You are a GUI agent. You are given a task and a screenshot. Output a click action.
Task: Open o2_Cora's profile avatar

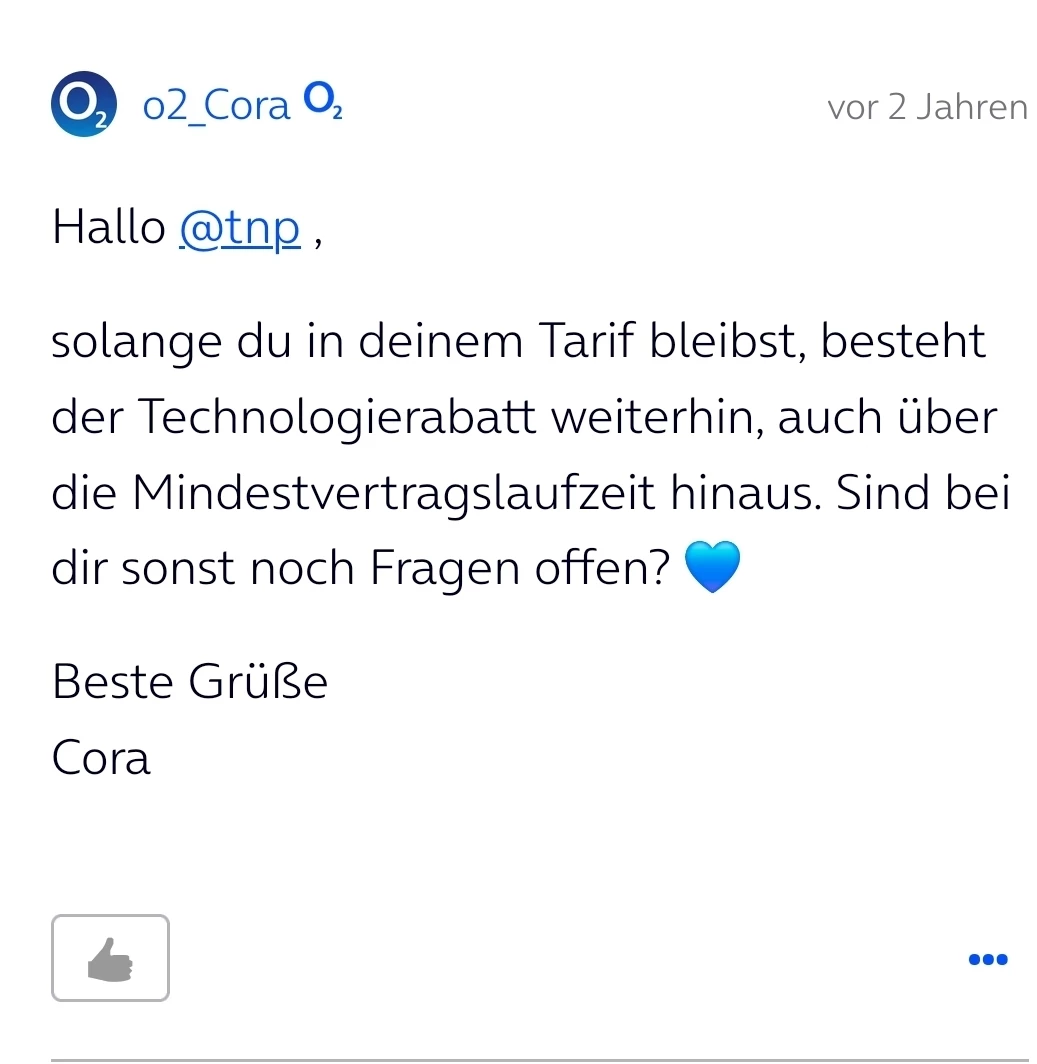click(x=83, y=104)
